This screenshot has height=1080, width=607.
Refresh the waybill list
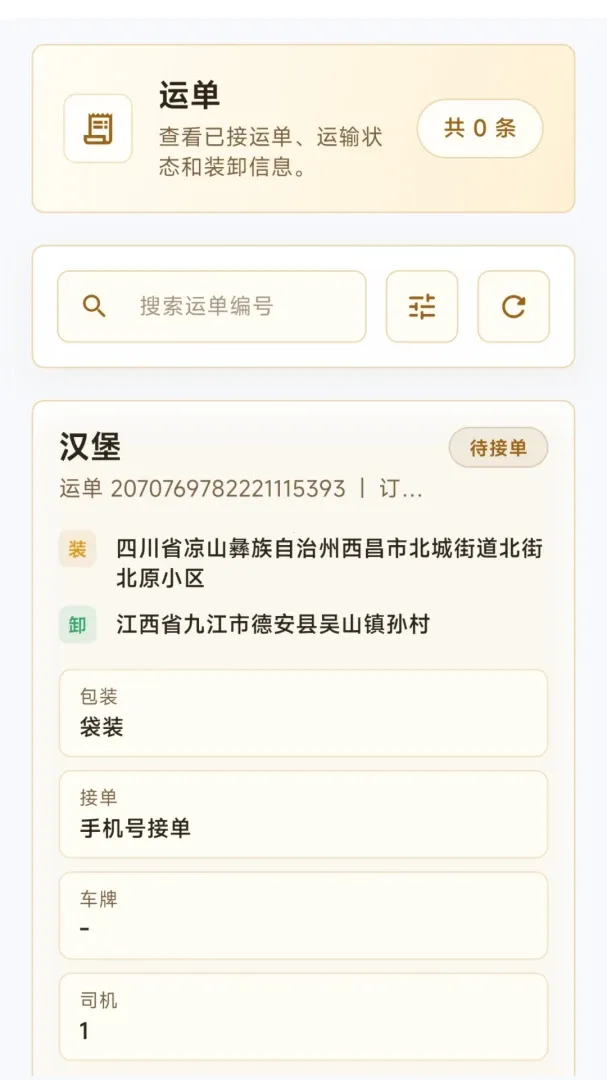point(513,307)
